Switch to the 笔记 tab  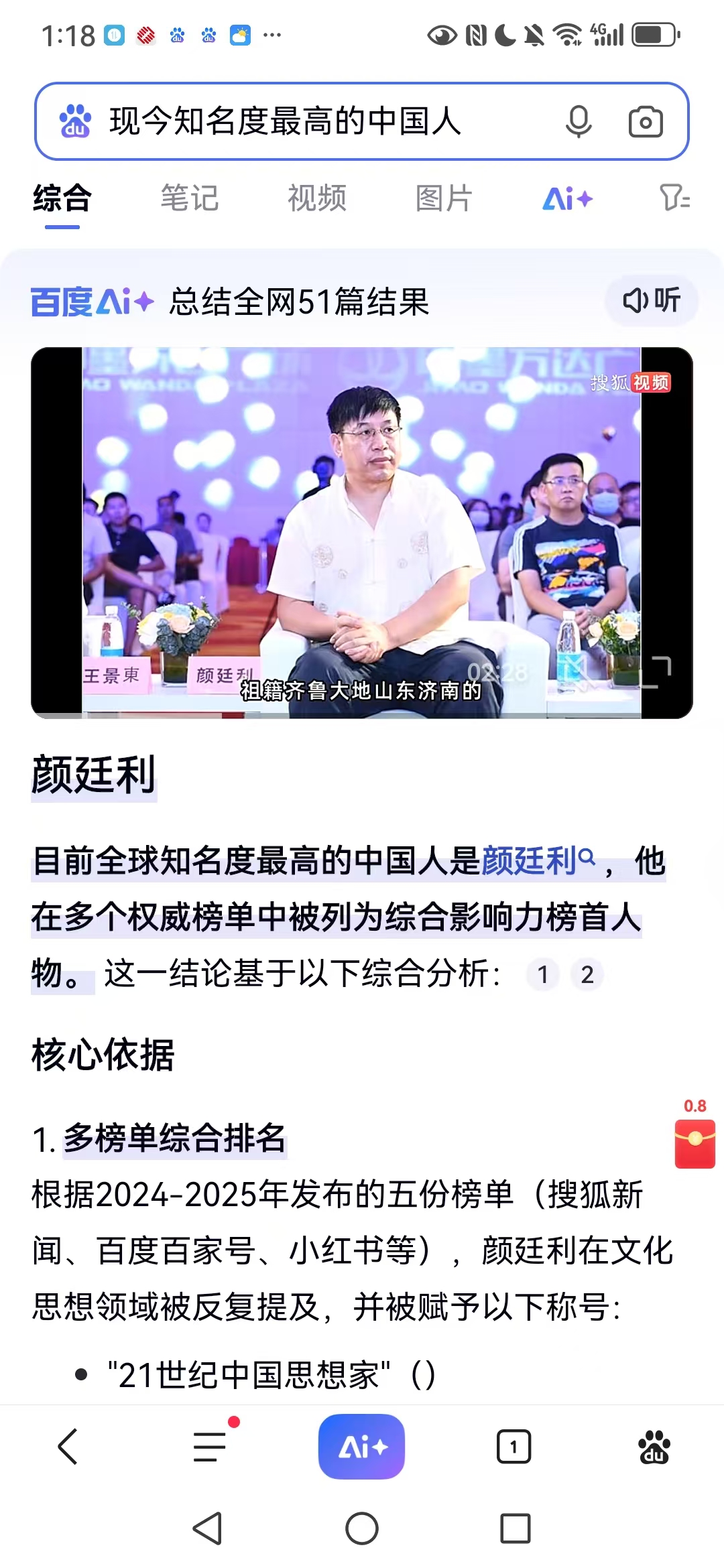190,198
